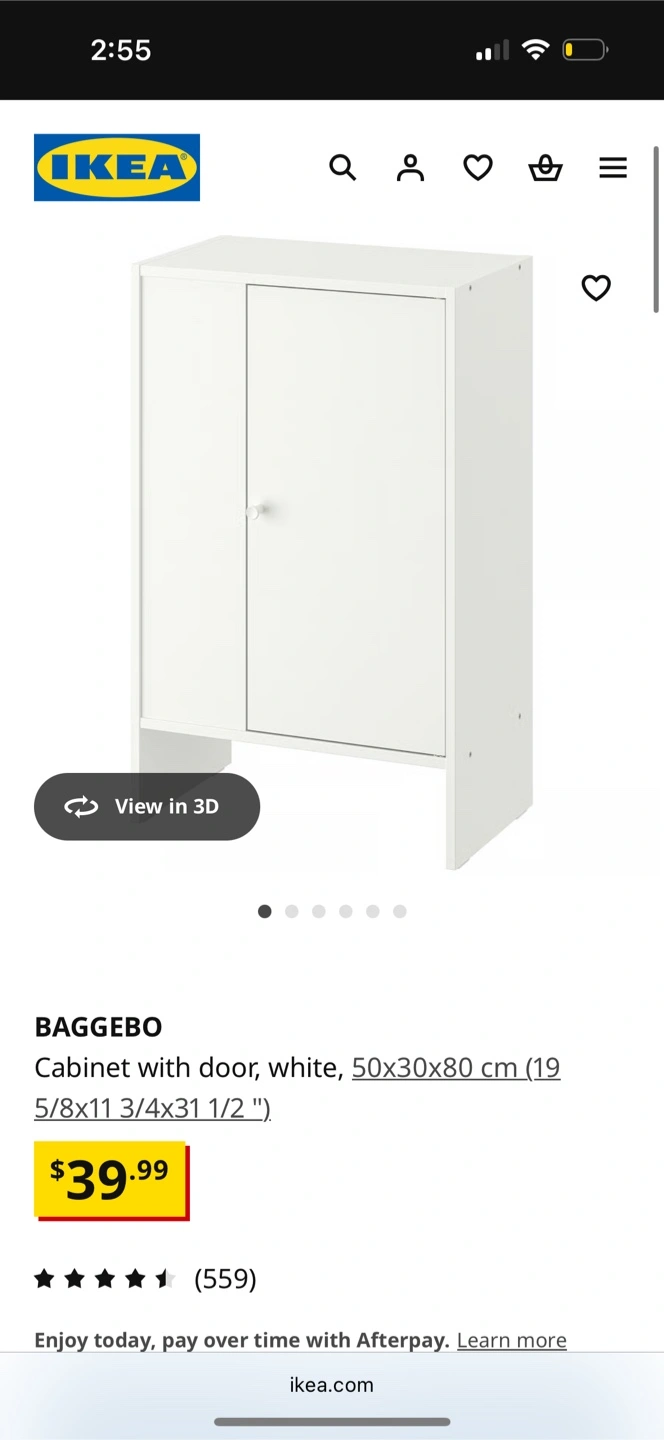Tap the ikea.com address bar

click(x=332, y=1385)
